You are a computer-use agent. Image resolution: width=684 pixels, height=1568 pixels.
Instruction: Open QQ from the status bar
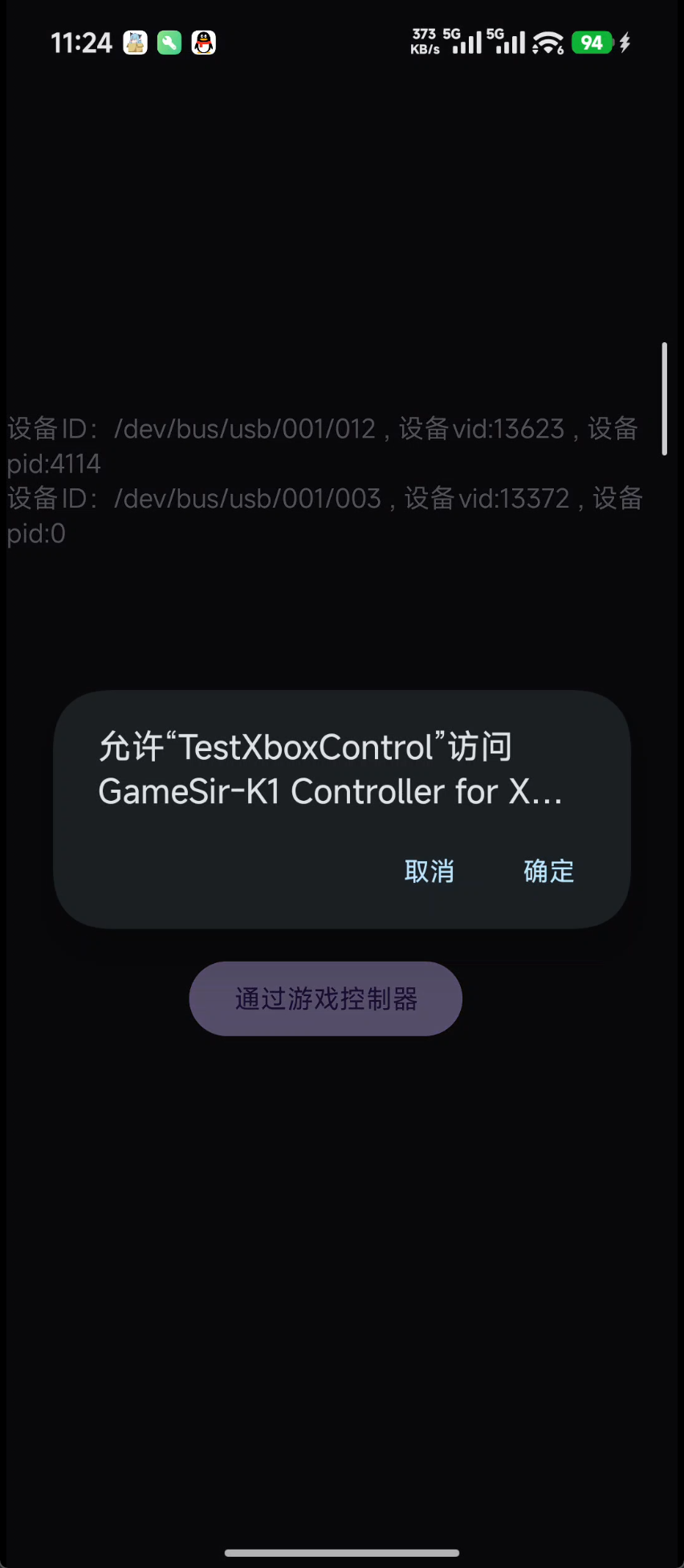point(204,43)
